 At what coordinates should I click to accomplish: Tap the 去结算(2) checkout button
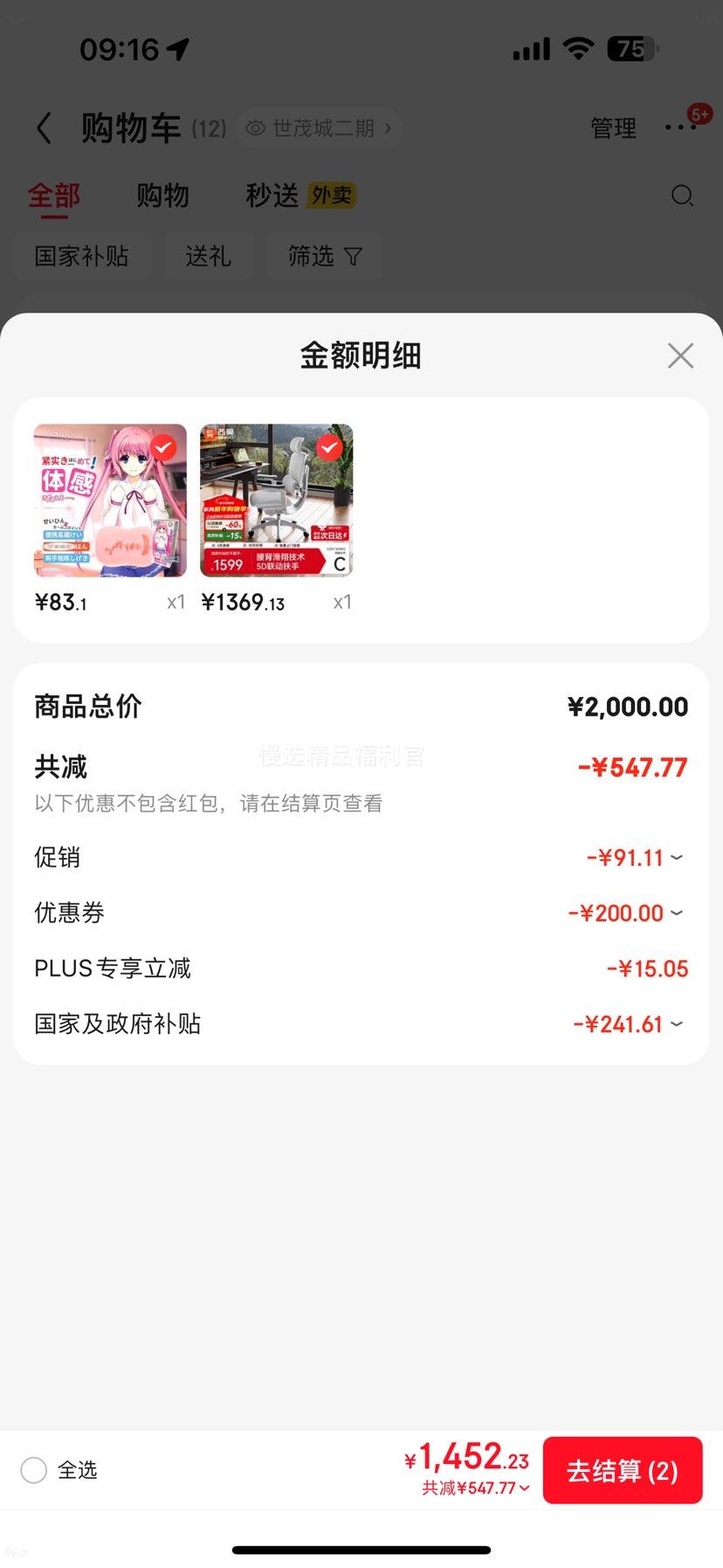pos(622,1470)
